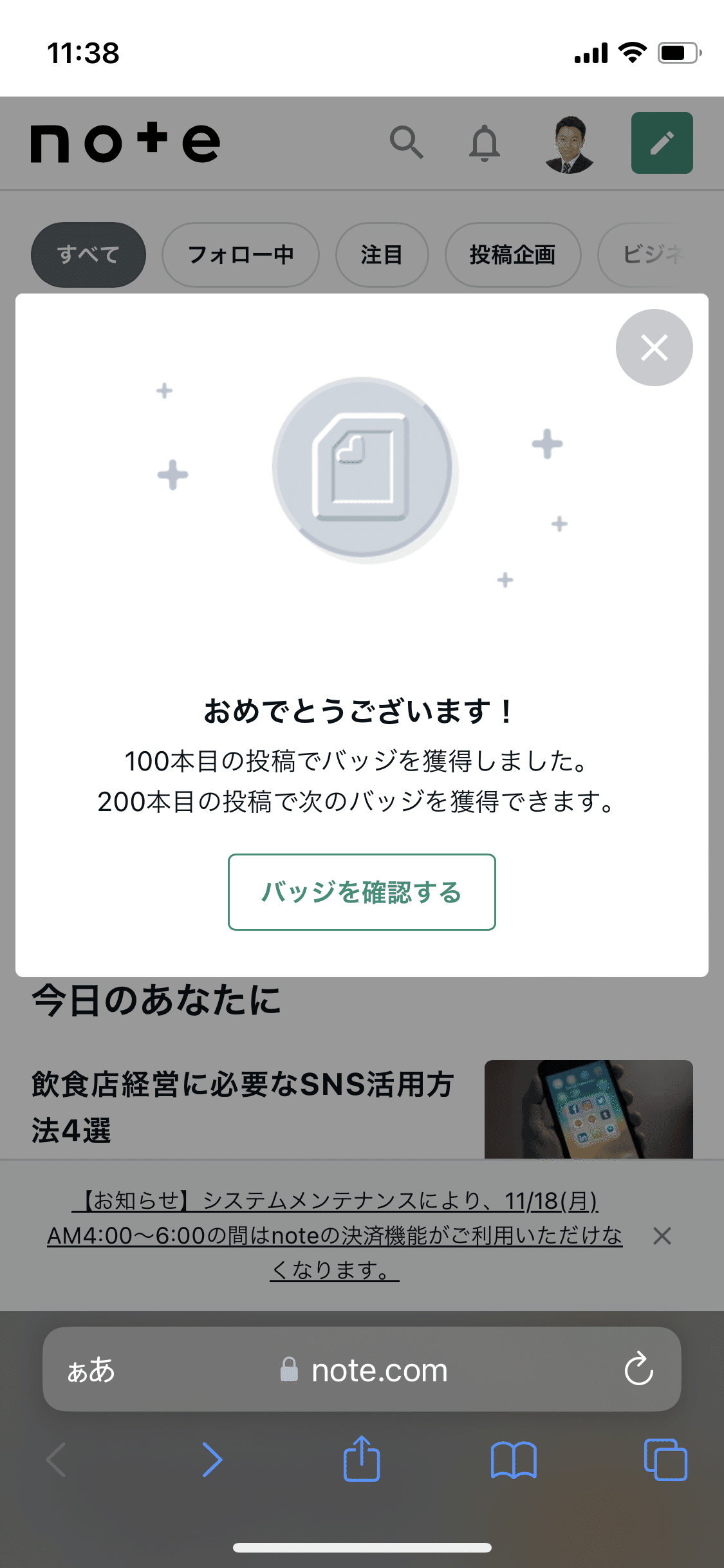The image size is (724, 1568).
Task: Open the notifications bell
Action: [485, 142]
